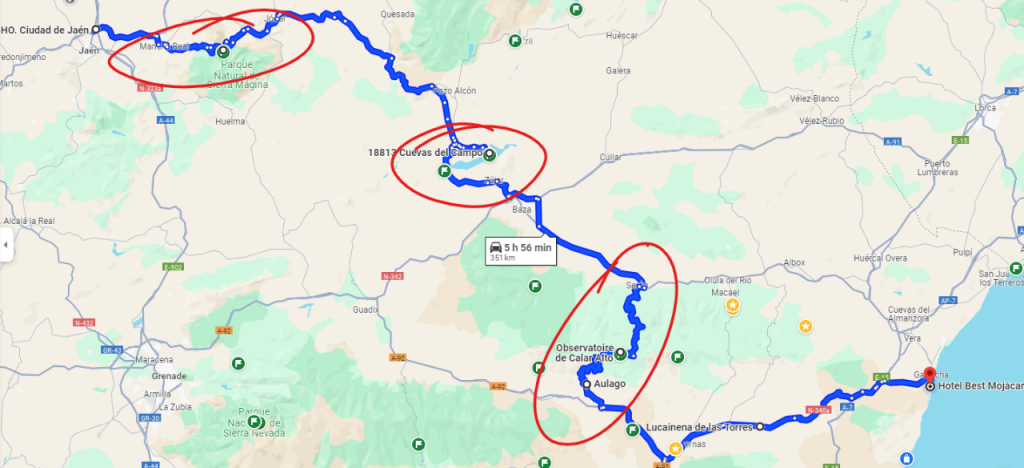Tap the 5 h 56 min route label

(x=520, y=250)
